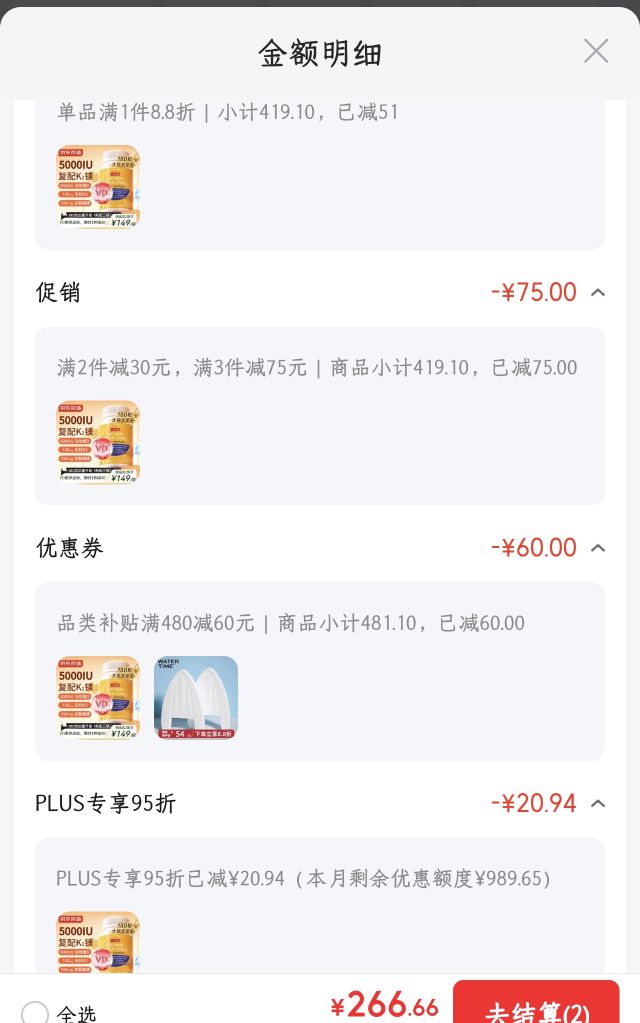The image size is (640, 1023).
Task: Open vitamin product thumbnail under 促销
Action: point(98,442)
